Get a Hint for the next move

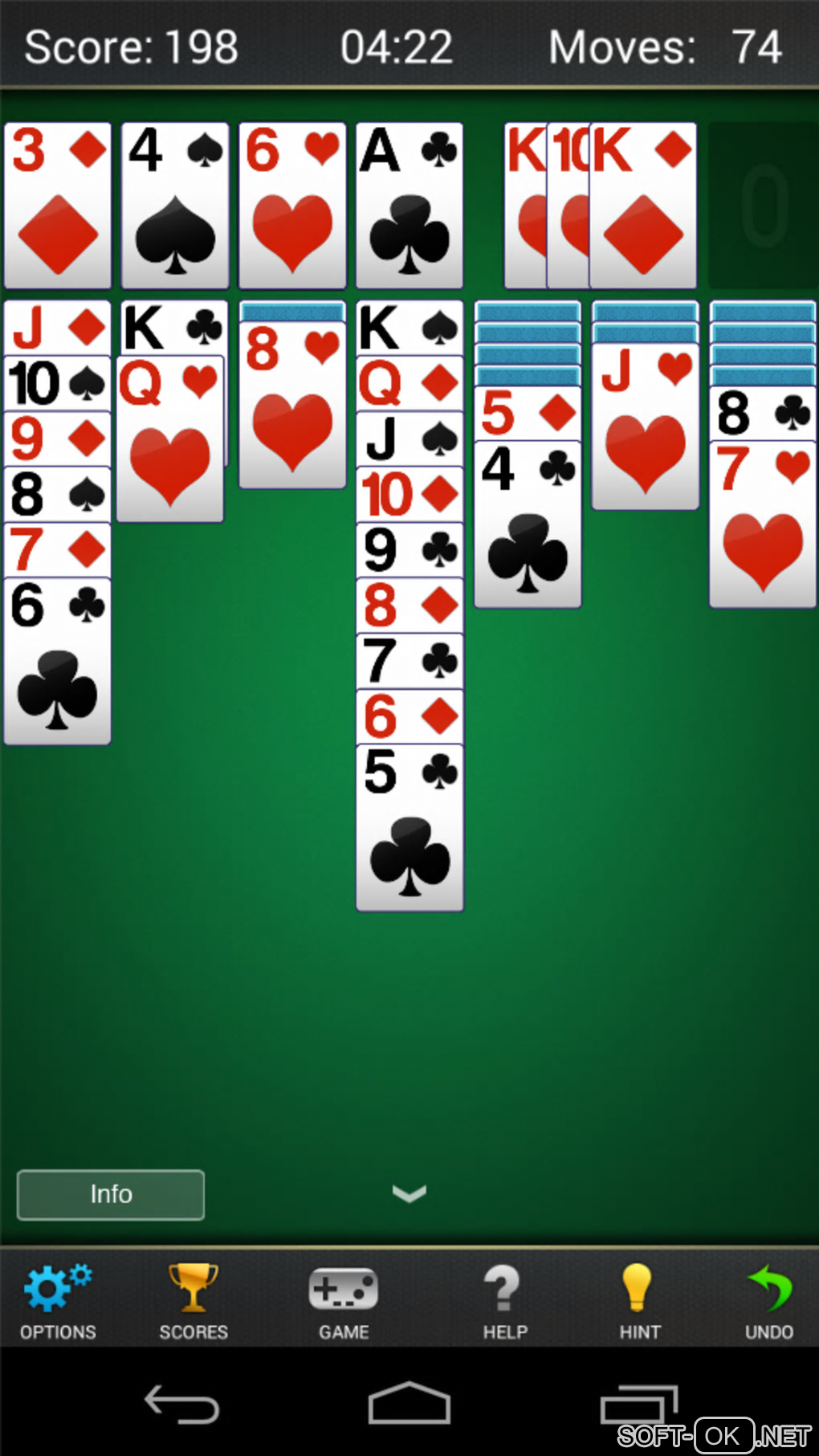(639, 1302)
